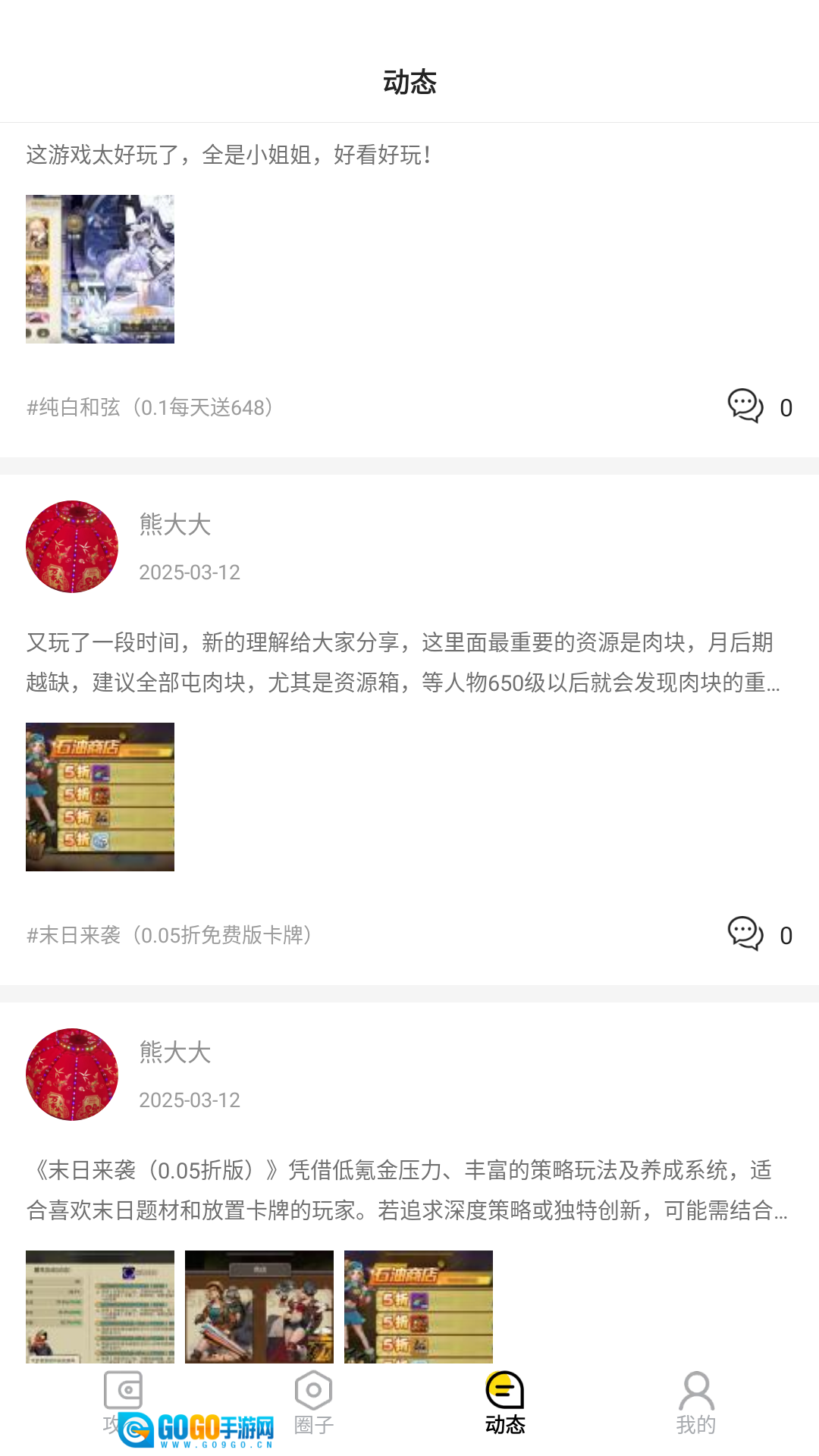Select the hexagon 圈子 icon
819x1456 pixels.
point(312,1390)
